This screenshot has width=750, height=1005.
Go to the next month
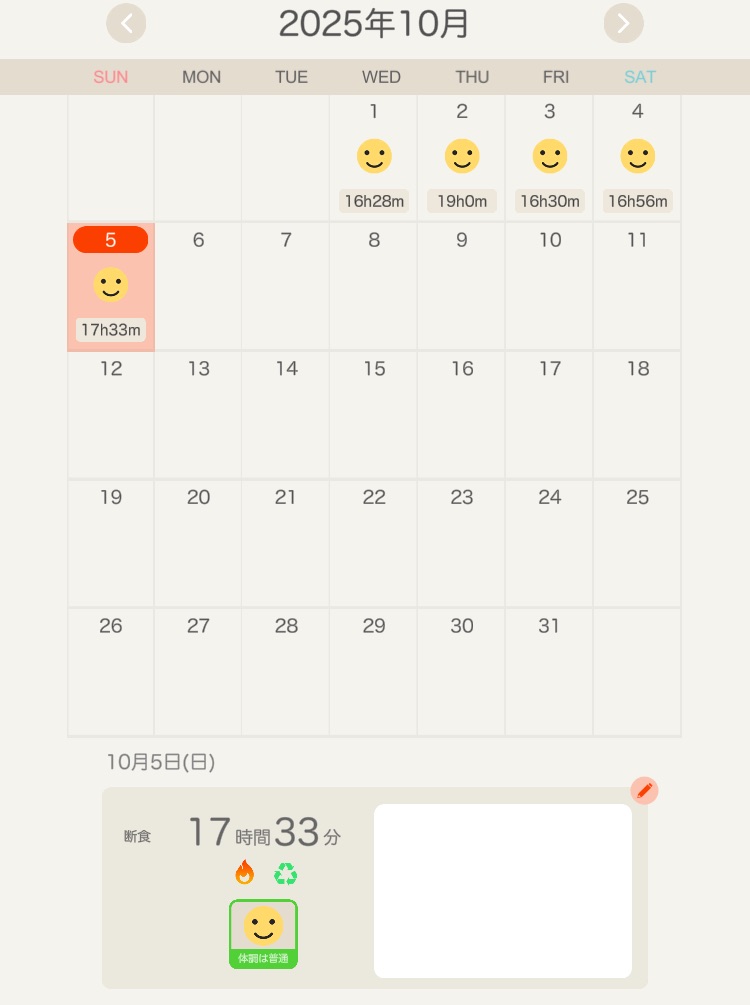[623, 23]
